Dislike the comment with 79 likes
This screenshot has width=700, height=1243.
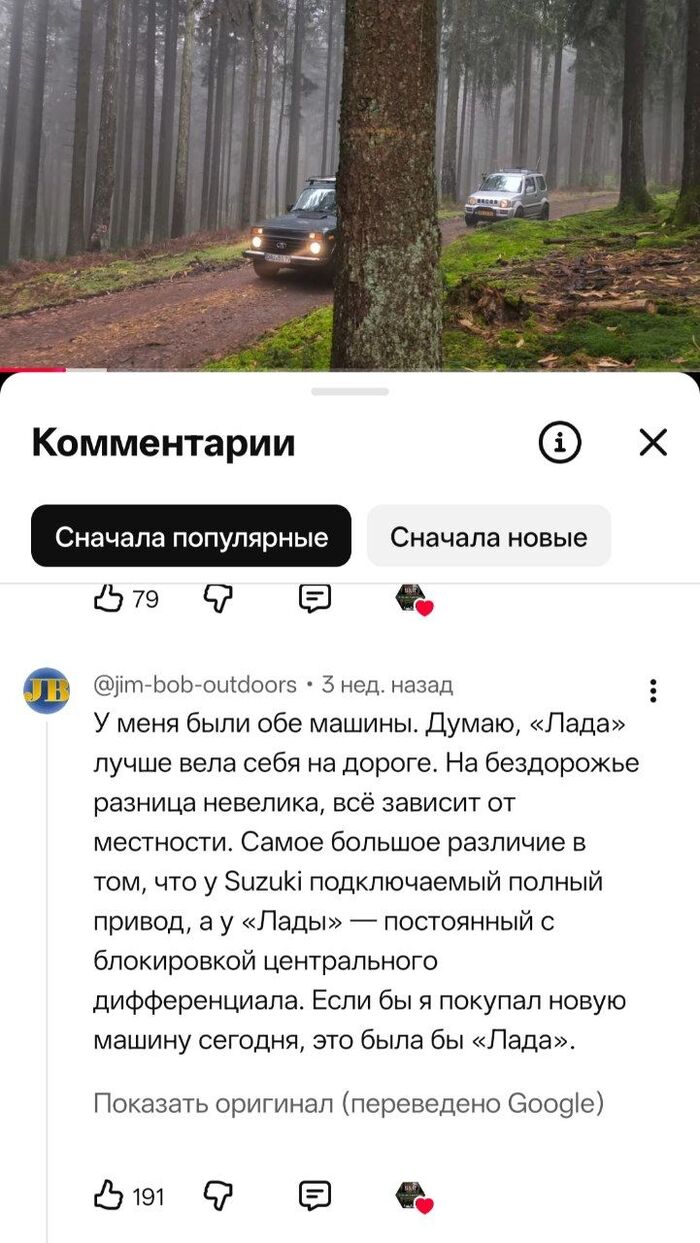tap(218, 598)
